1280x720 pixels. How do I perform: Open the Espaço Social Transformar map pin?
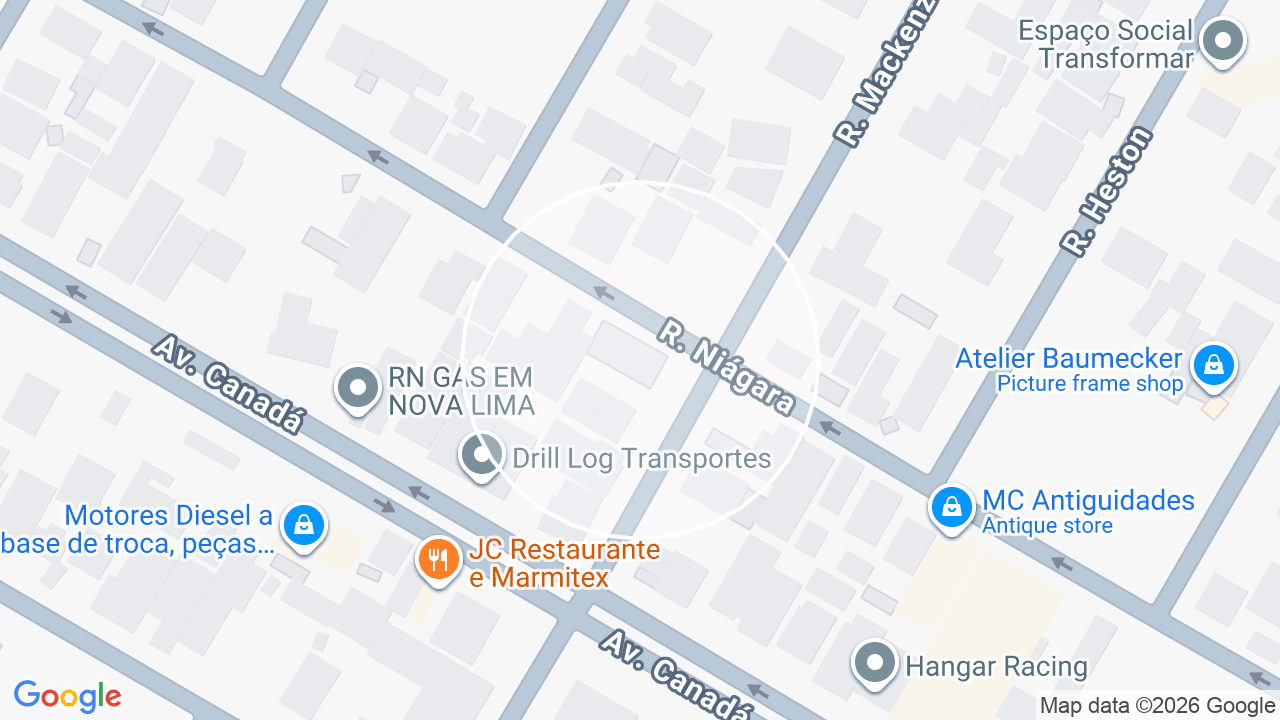tap(1222, 43)
